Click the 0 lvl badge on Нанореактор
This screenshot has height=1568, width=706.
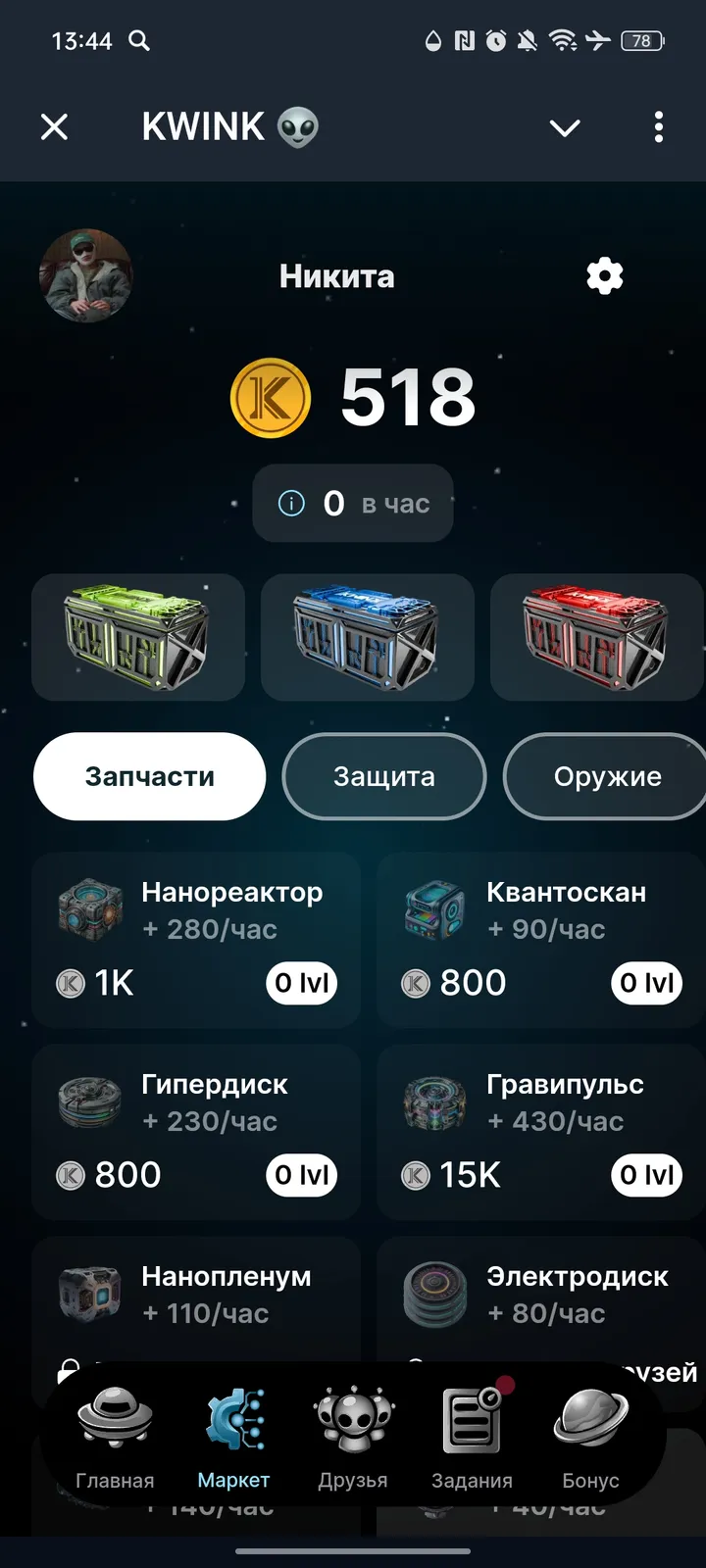[x=302, y=982]
